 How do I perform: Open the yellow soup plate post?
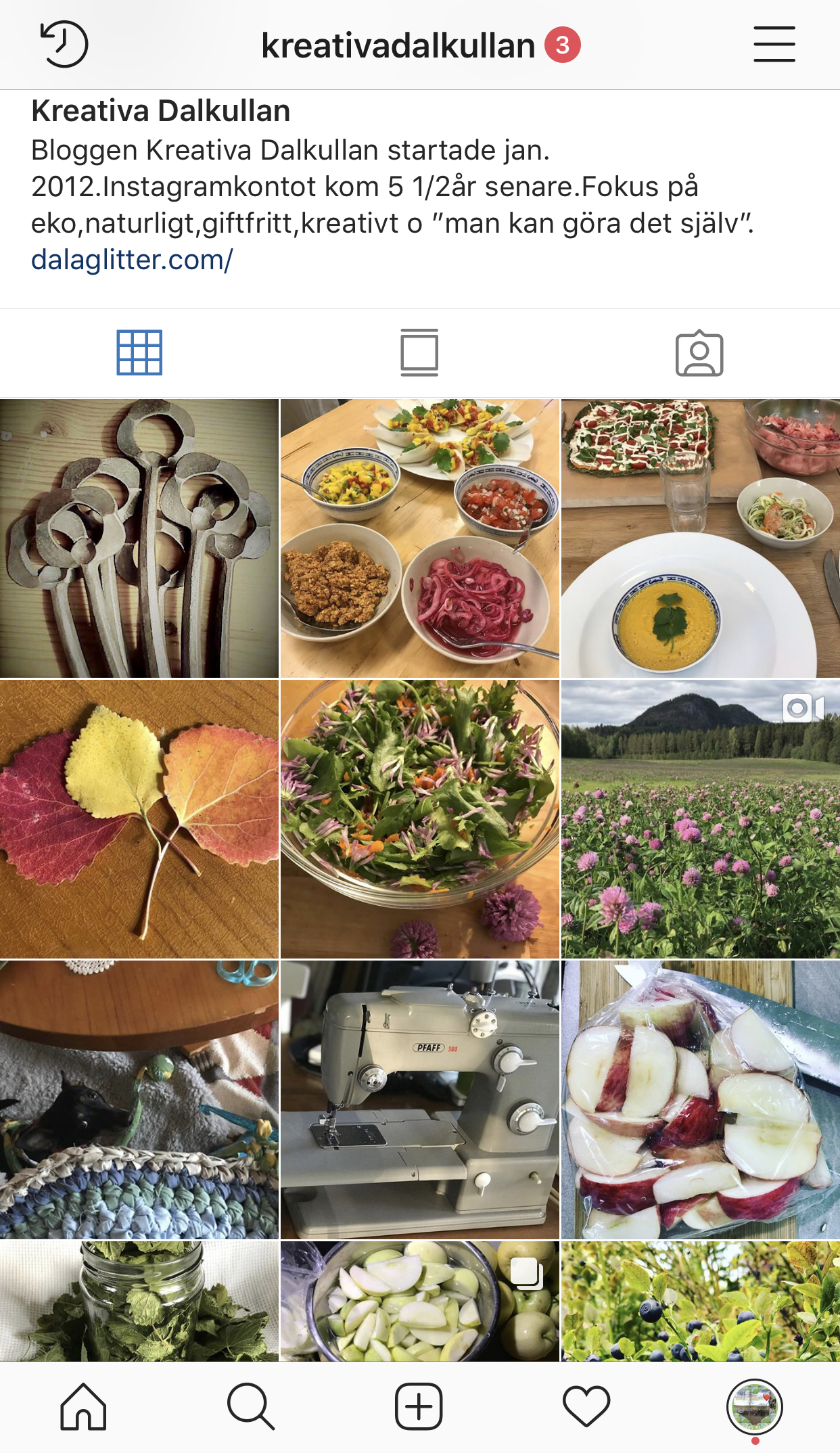[x=701, y=538]
